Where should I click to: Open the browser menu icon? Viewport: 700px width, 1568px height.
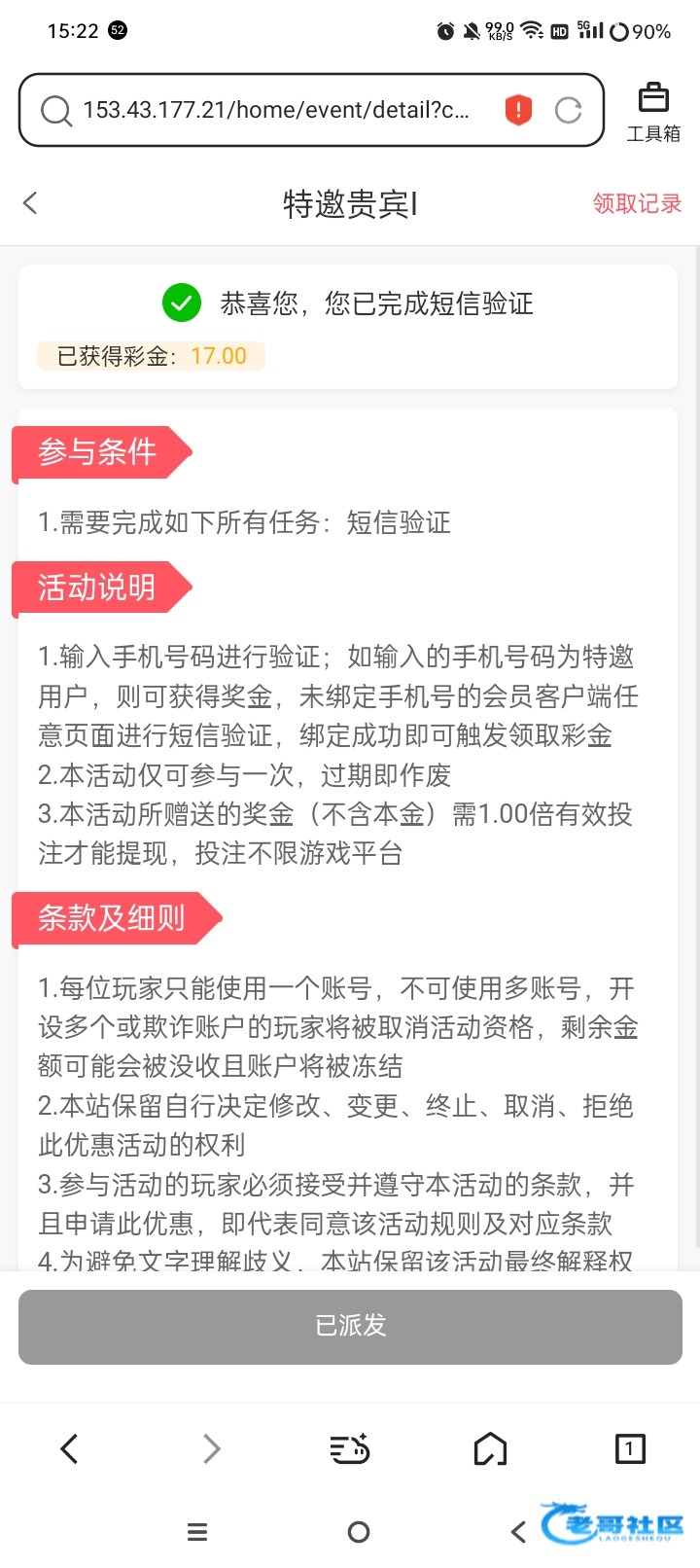pos(350,1449)
